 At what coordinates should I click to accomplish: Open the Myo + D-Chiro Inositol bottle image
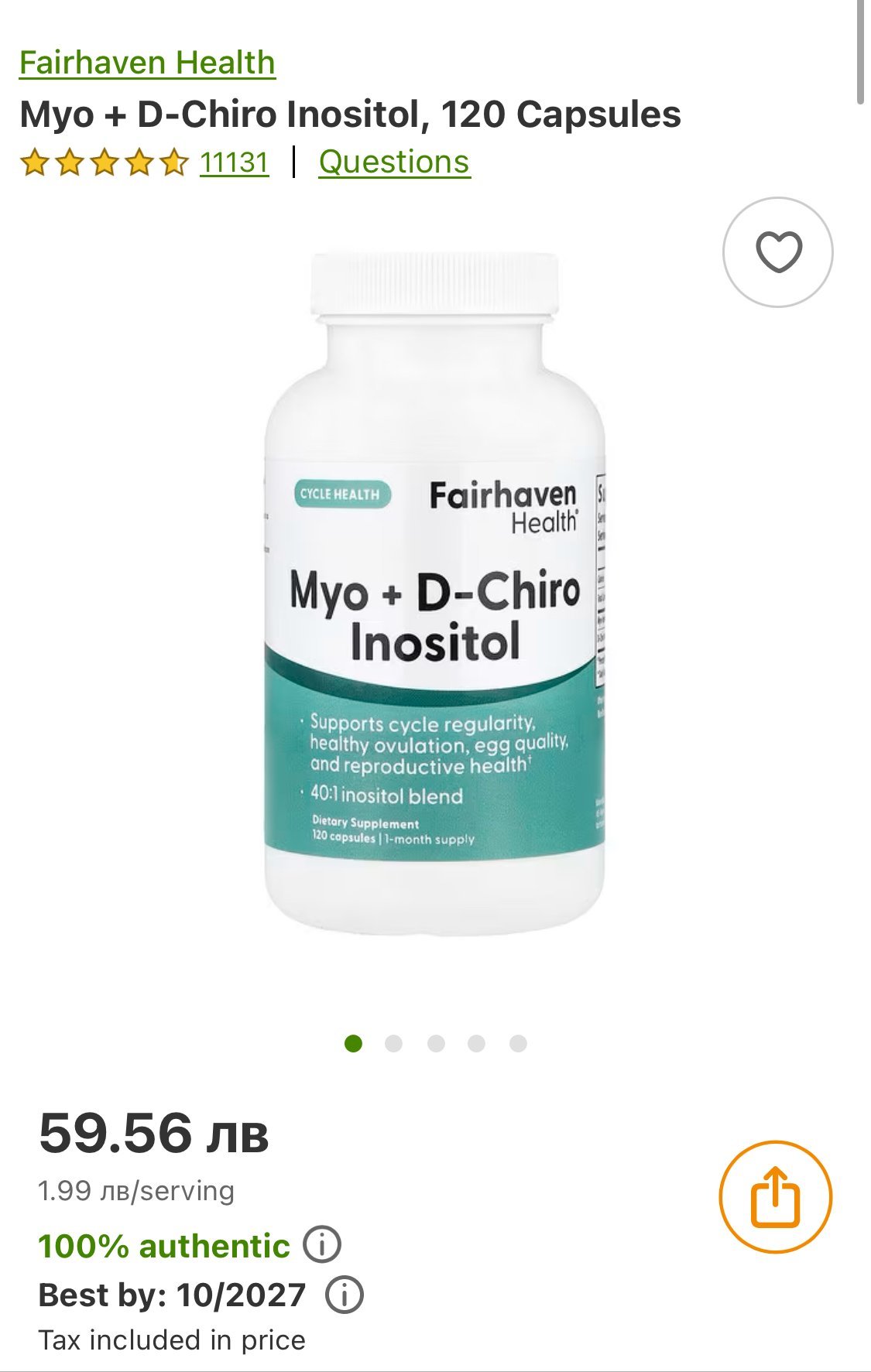click(x=435, y=594)
